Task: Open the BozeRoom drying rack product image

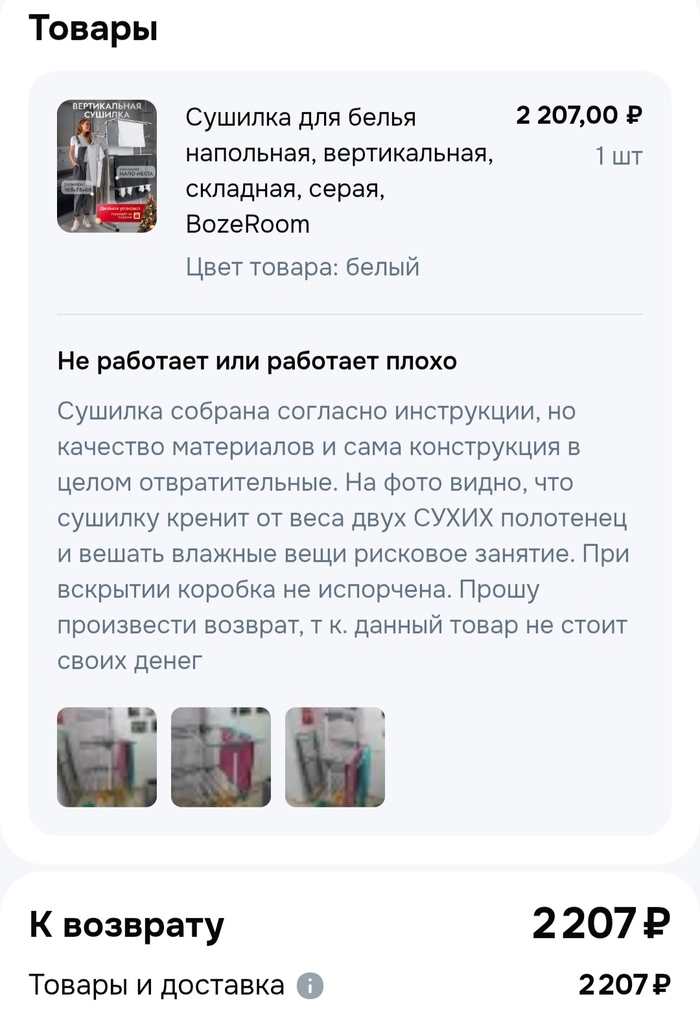Action: 107,166
